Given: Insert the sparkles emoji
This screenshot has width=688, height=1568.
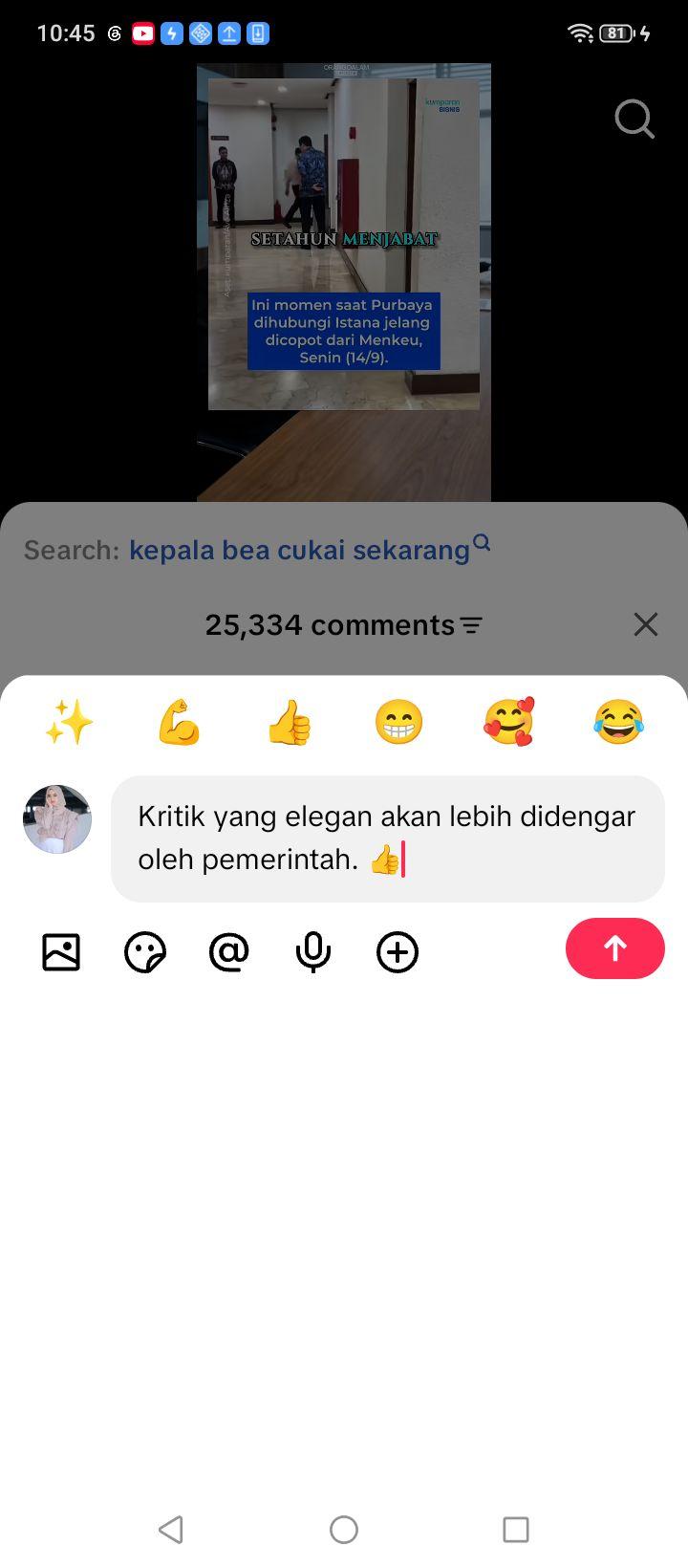Looking at the screenshot, I should click(x=70, y=722).
